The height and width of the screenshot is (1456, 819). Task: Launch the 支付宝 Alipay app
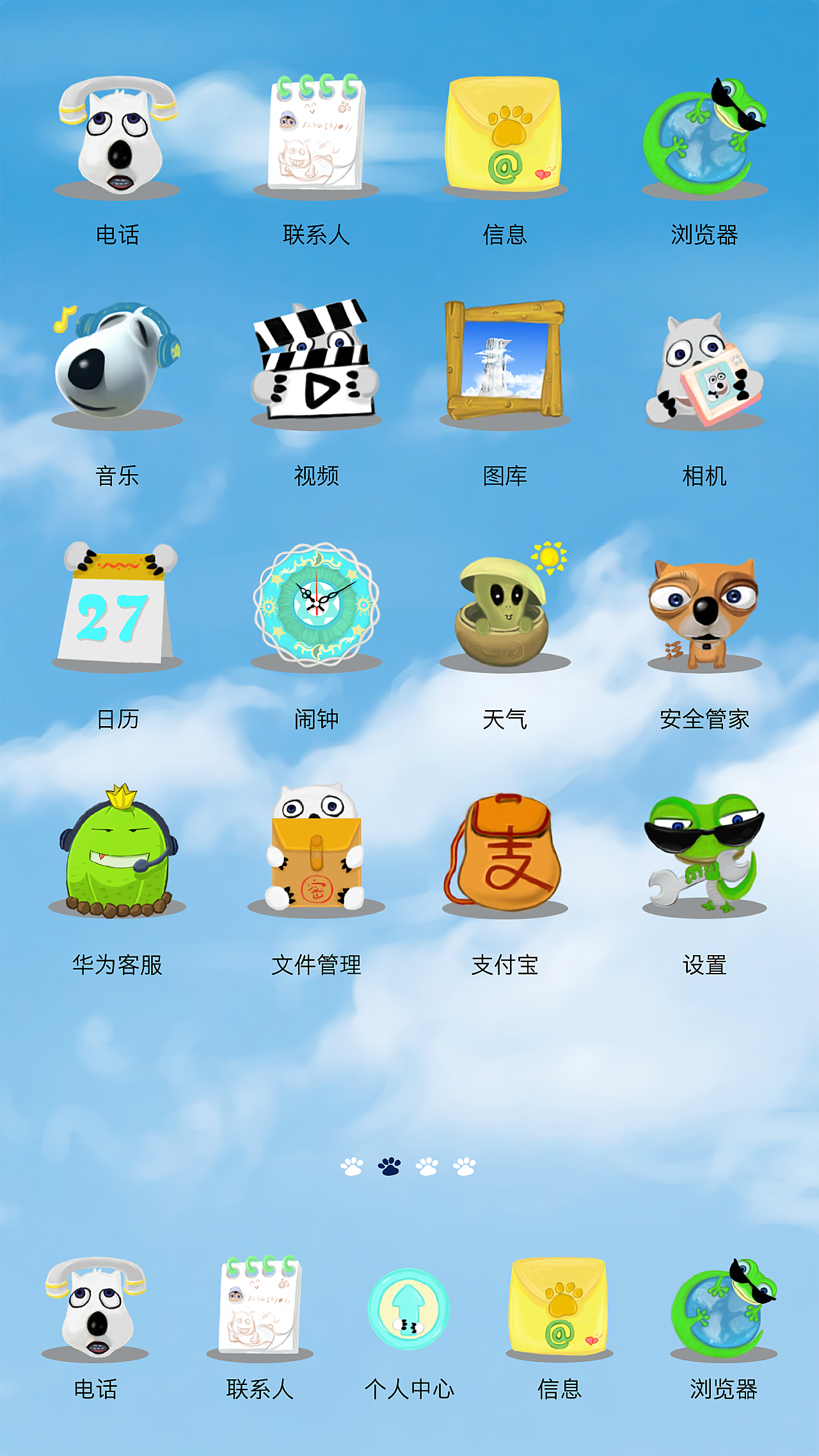click(505, 852)
